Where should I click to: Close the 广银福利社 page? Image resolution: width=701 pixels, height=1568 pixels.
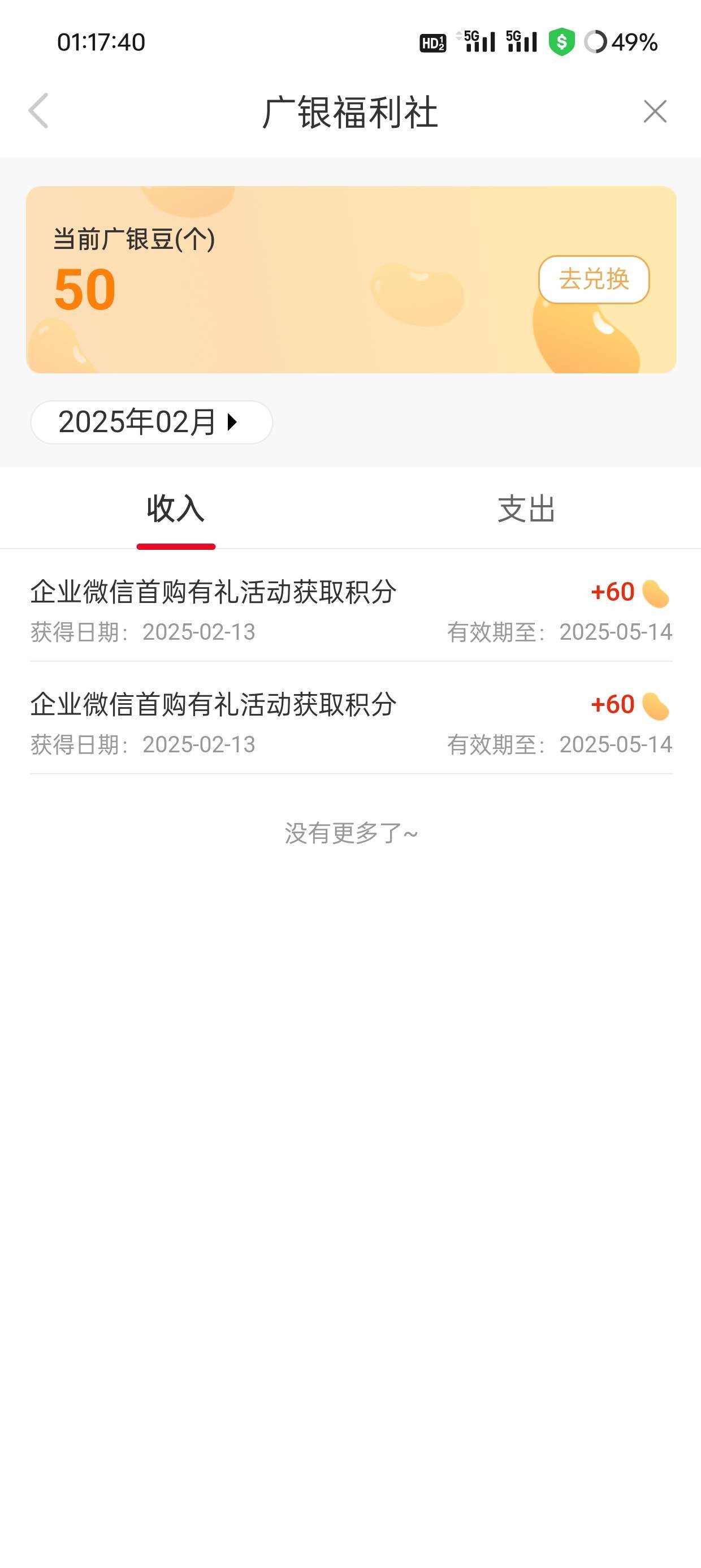655,111
